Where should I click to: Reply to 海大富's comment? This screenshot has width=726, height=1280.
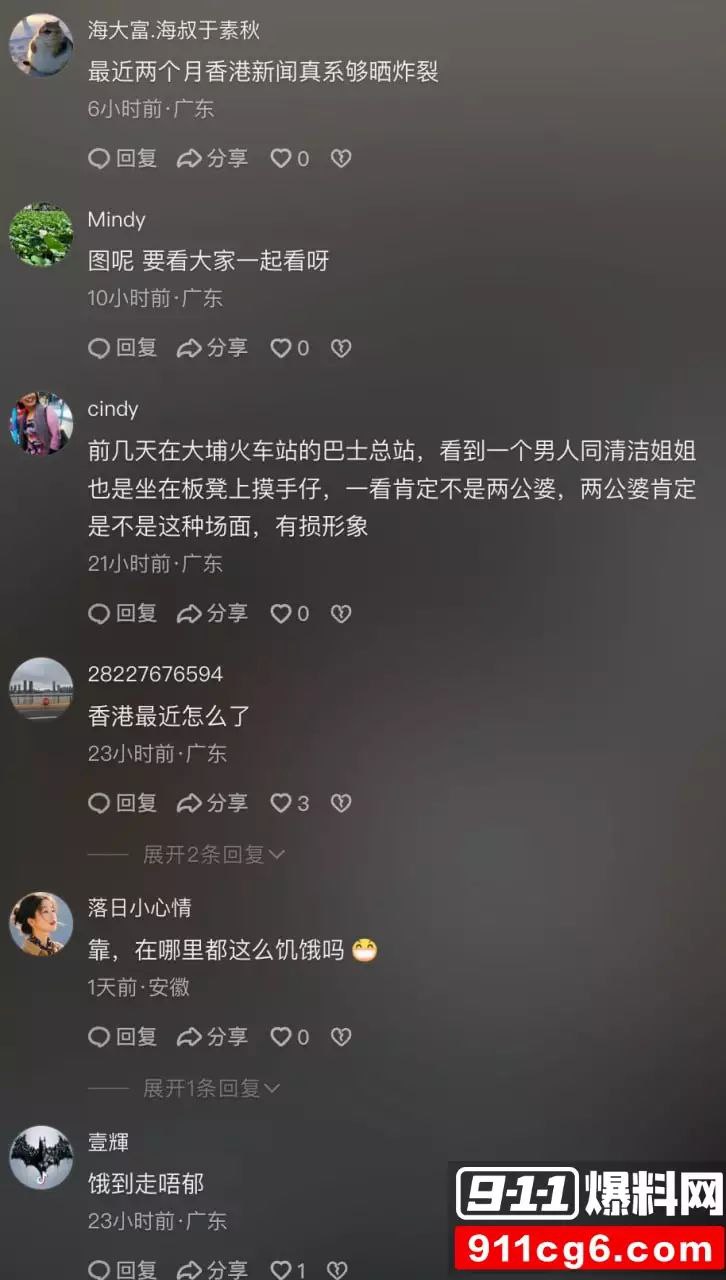tap(123, 158)
